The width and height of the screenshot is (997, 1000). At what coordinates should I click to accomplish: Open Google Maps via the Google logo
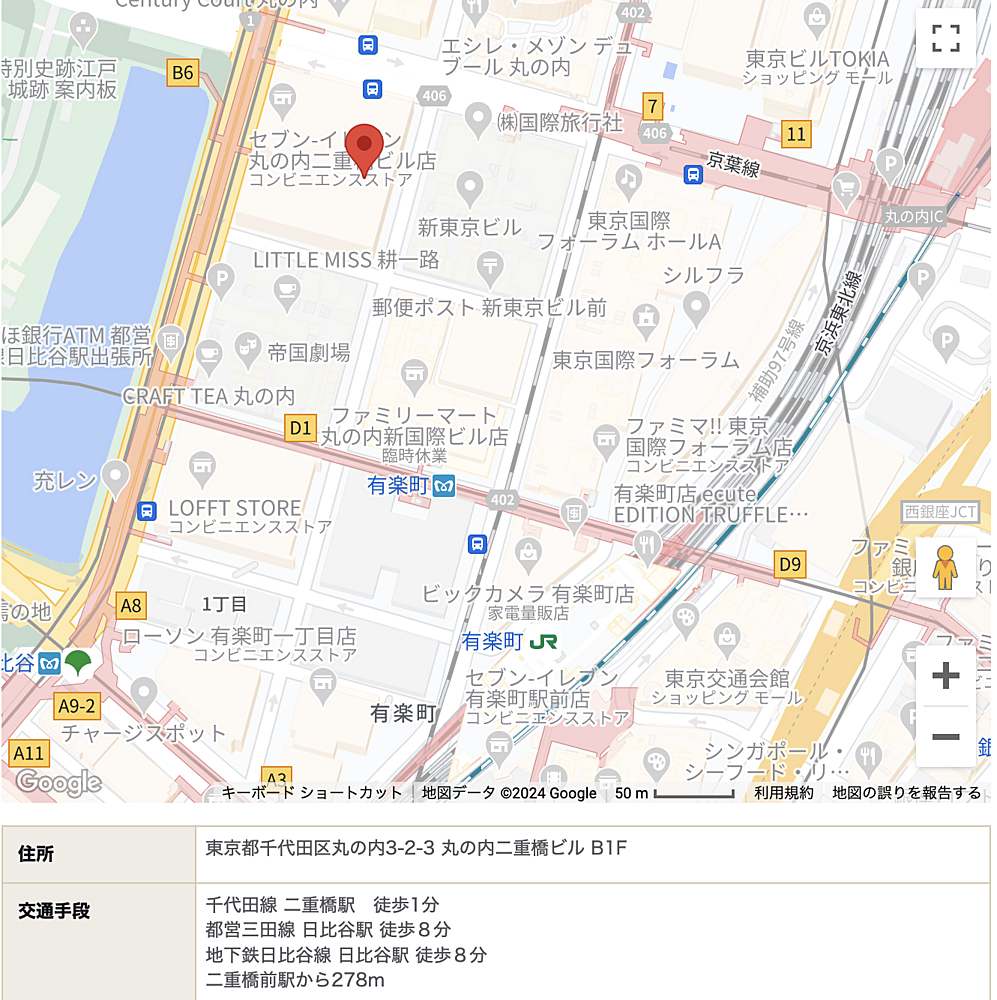coord(58,782)
